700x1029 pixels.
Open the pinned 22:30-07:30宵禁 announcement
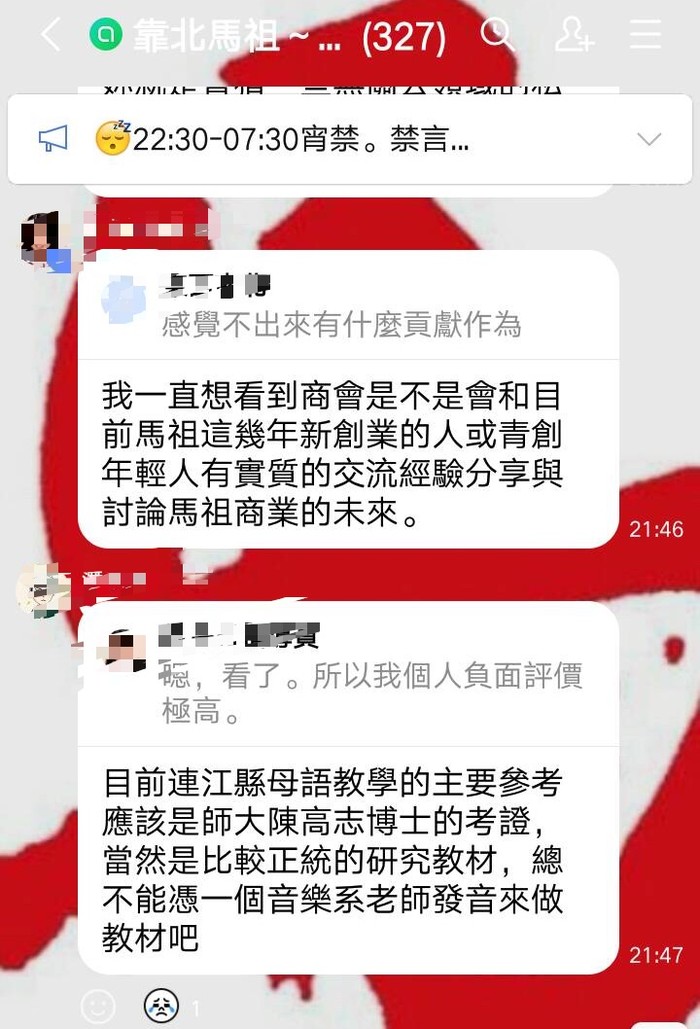(x=300, y=140)
